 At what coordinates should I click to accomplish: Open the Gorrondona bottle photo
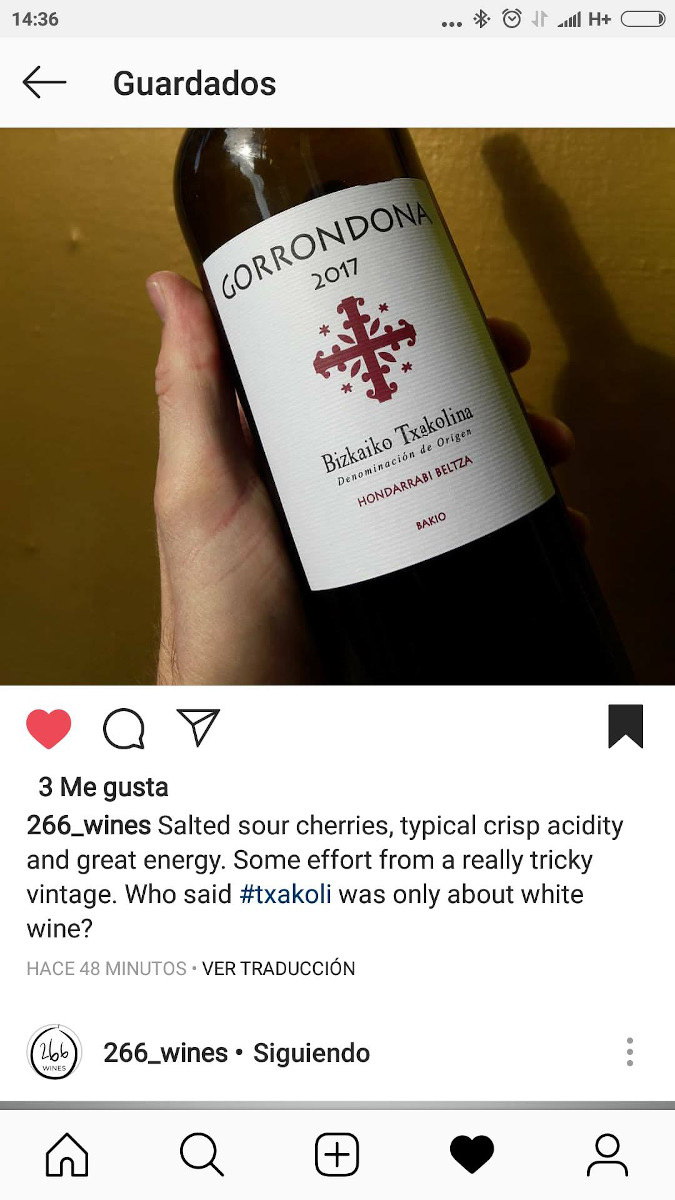[337, 406]
